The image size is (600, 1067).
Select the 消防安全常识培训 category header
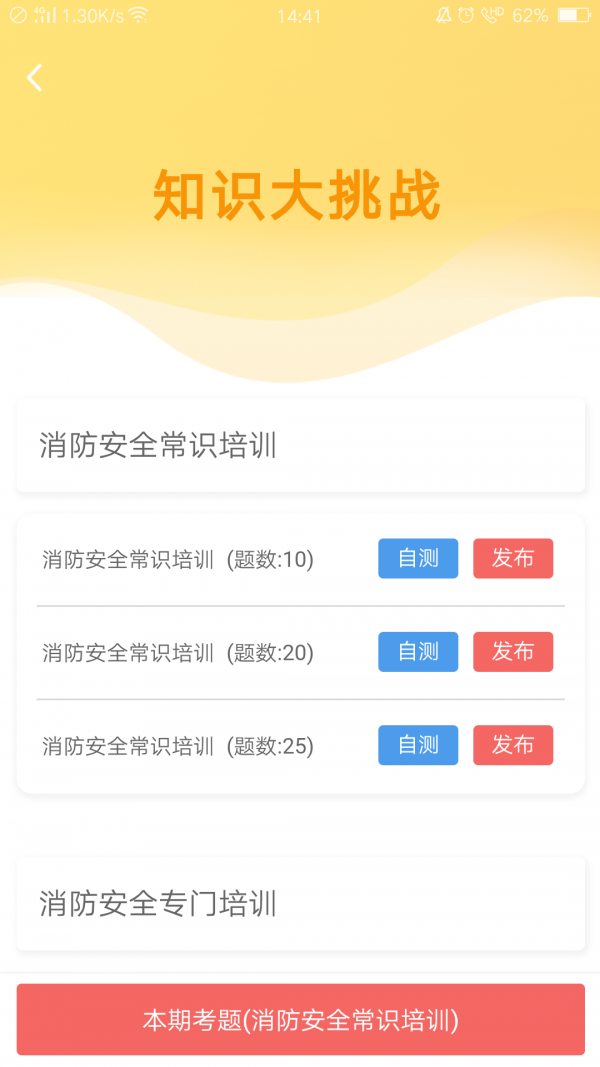(x=300, y=445)
